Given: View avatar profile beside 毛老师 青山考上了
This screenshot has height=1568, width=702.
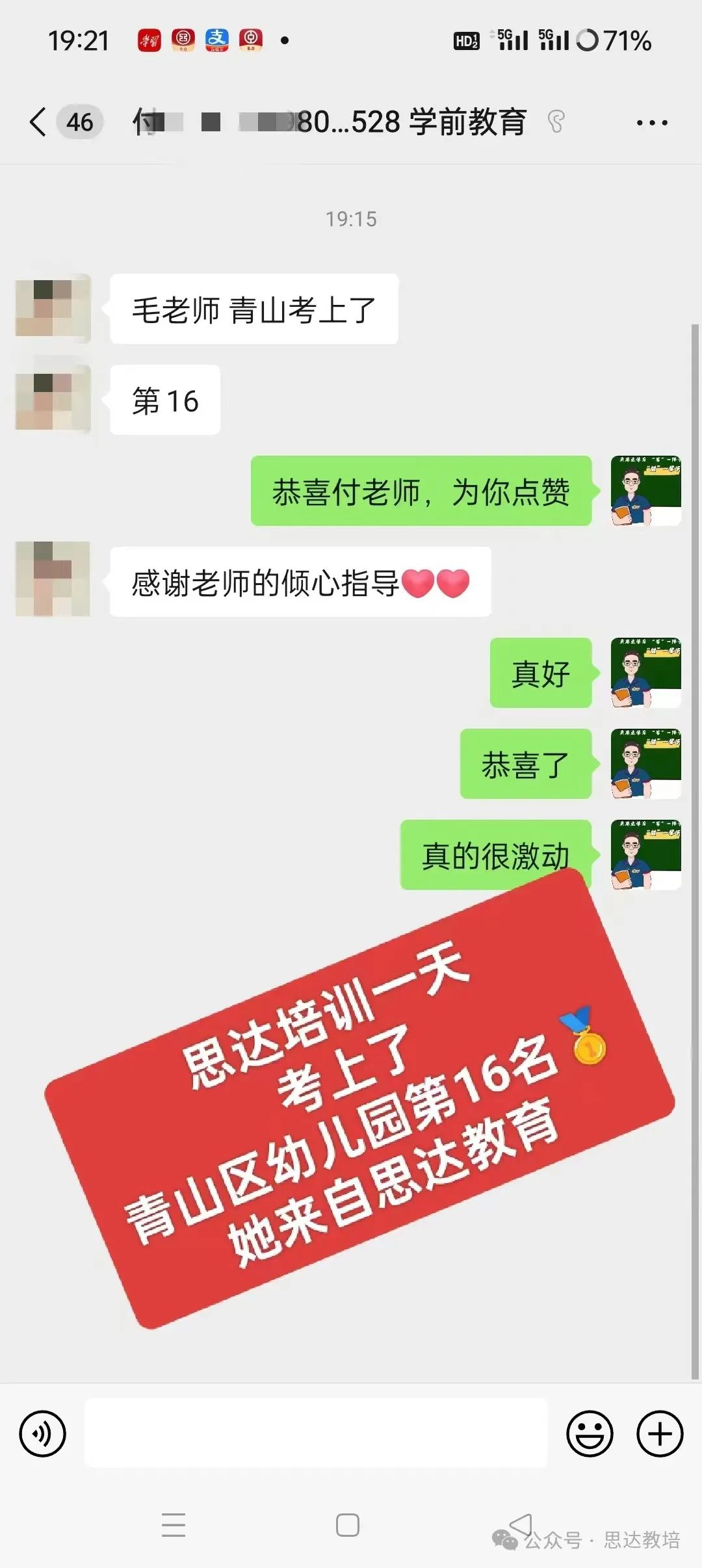Looking at the screenshot, I should coord(53,309).
